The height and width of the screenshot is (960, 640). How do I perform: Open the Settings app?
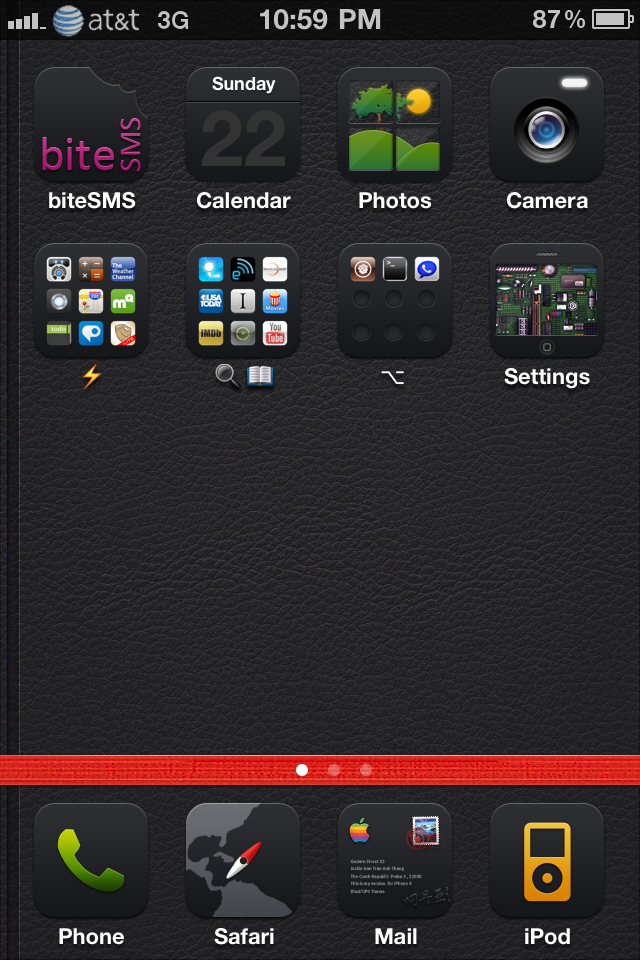(547, 301)
